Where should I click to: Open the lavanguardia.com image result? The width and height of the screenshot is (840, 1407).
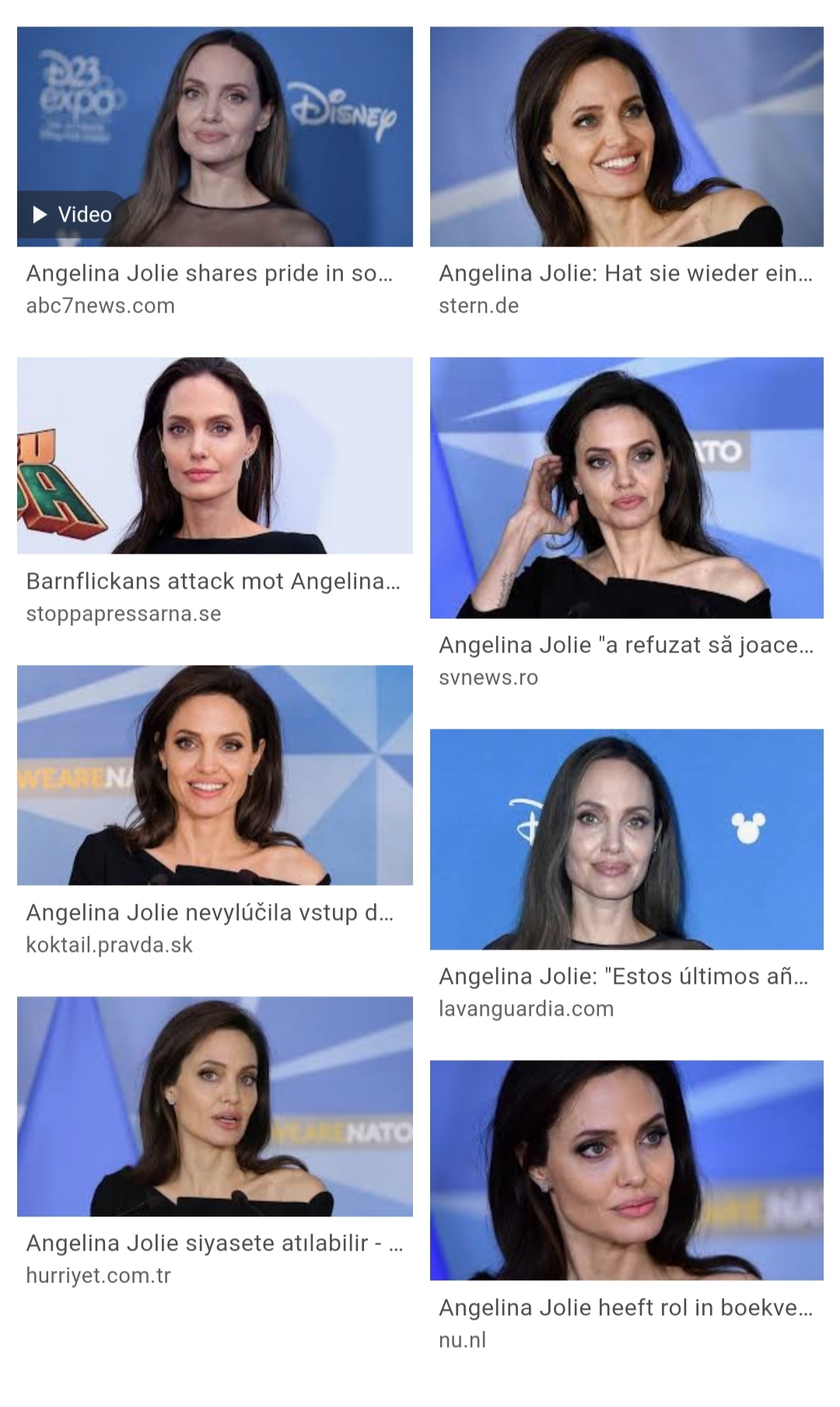[626, 838]
